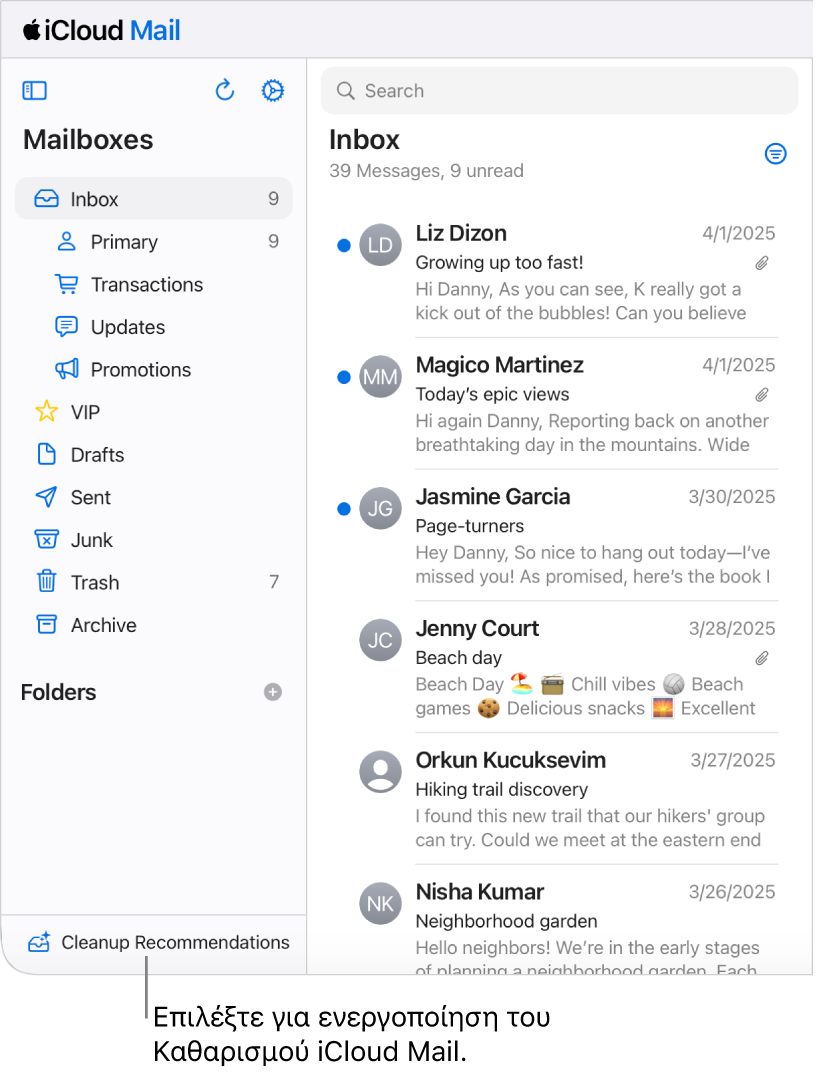Image resolution: width=817 pixels, height=1075 pixels.
Task: Go to the Sent mailbox
Action: click(x=90, y=497)
